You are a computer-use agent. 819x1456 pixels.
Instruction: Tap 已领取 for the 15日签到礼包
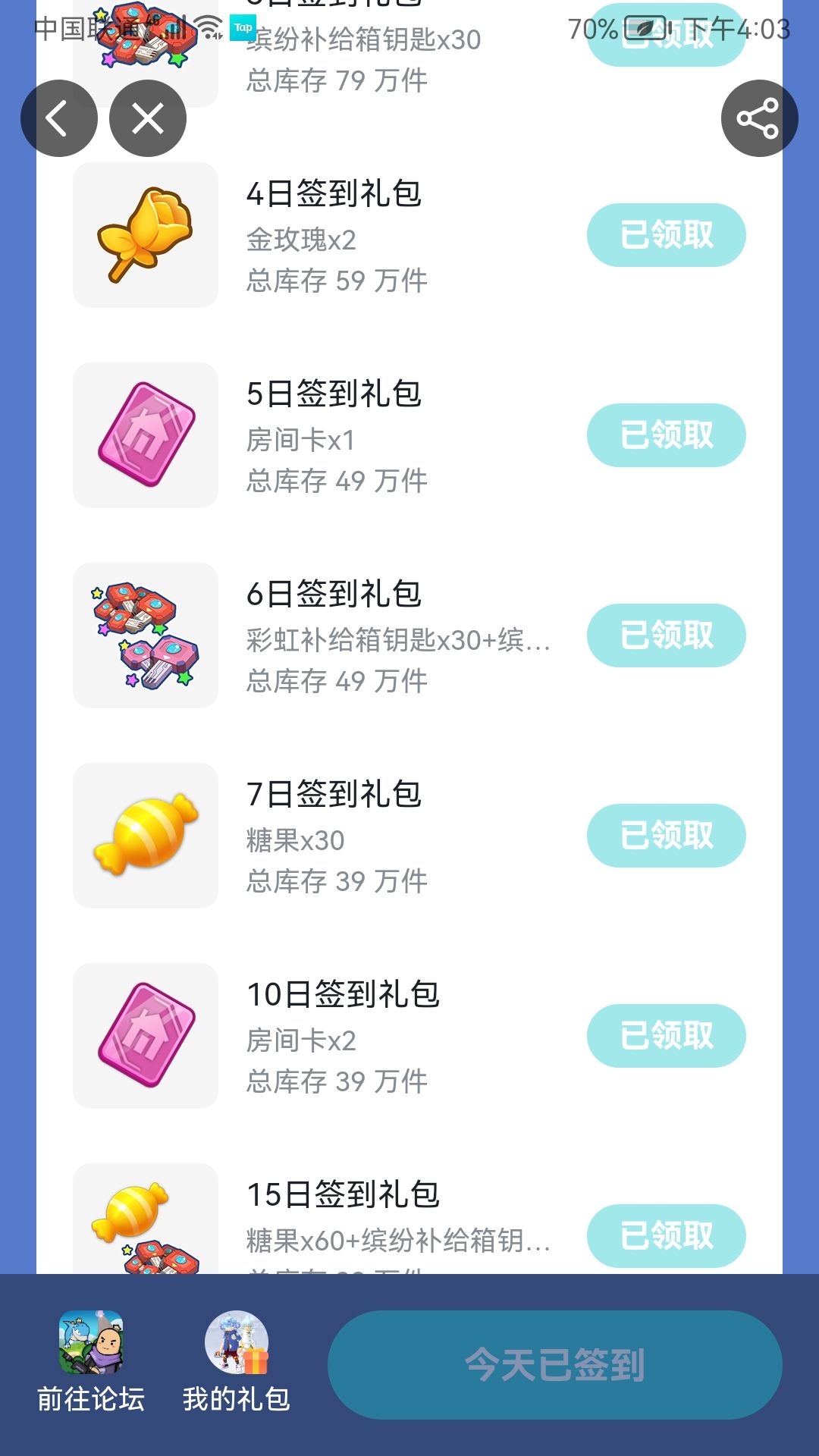point(665,1236)
